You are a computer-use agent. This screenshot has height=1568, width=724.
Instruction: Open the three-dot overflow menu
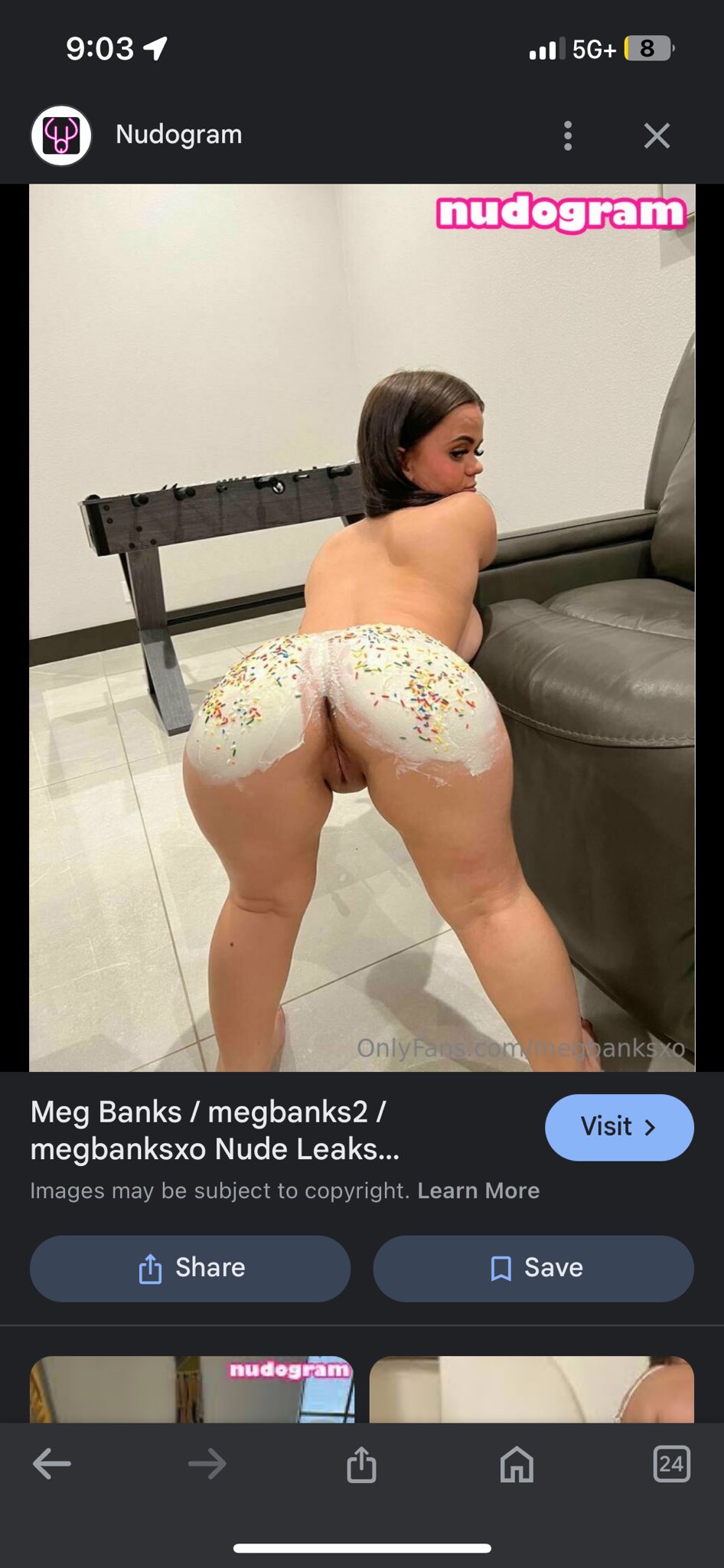click(567, 136)
